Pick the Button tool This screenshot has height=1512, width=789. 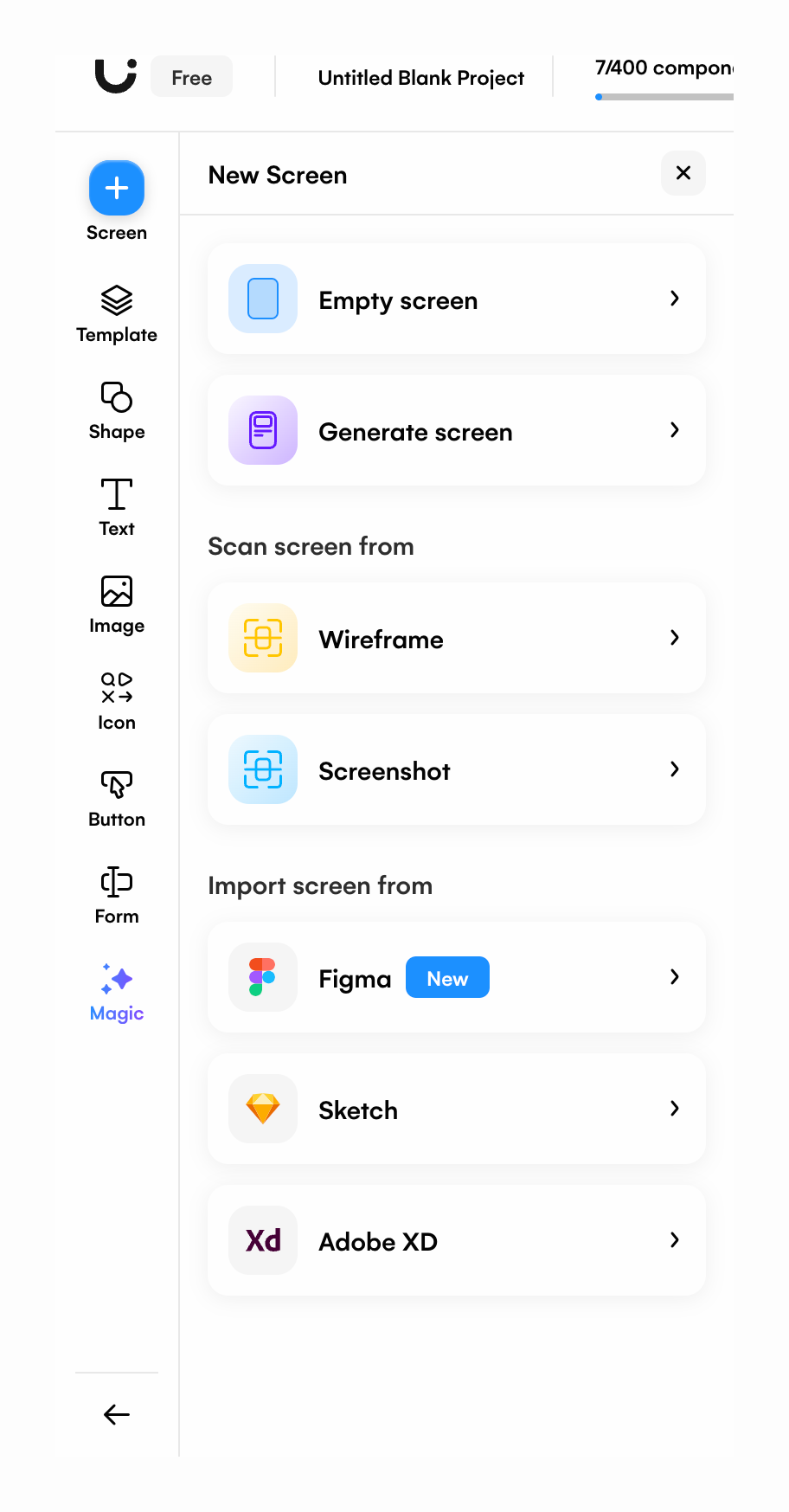point(117,799)
